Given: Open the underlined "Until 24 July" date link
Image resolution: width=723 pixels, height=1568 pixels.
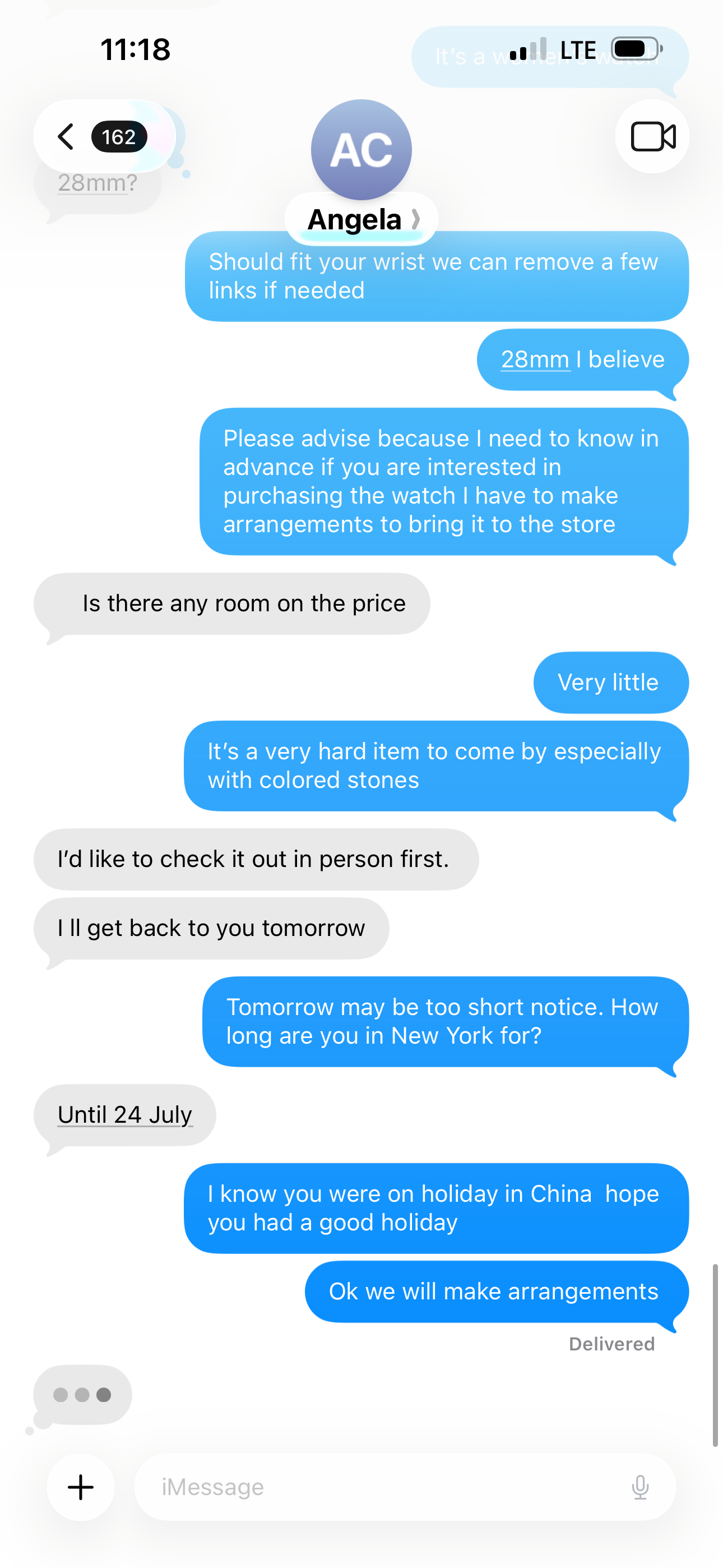Looking at the screenshot, I should point(126,1114).
